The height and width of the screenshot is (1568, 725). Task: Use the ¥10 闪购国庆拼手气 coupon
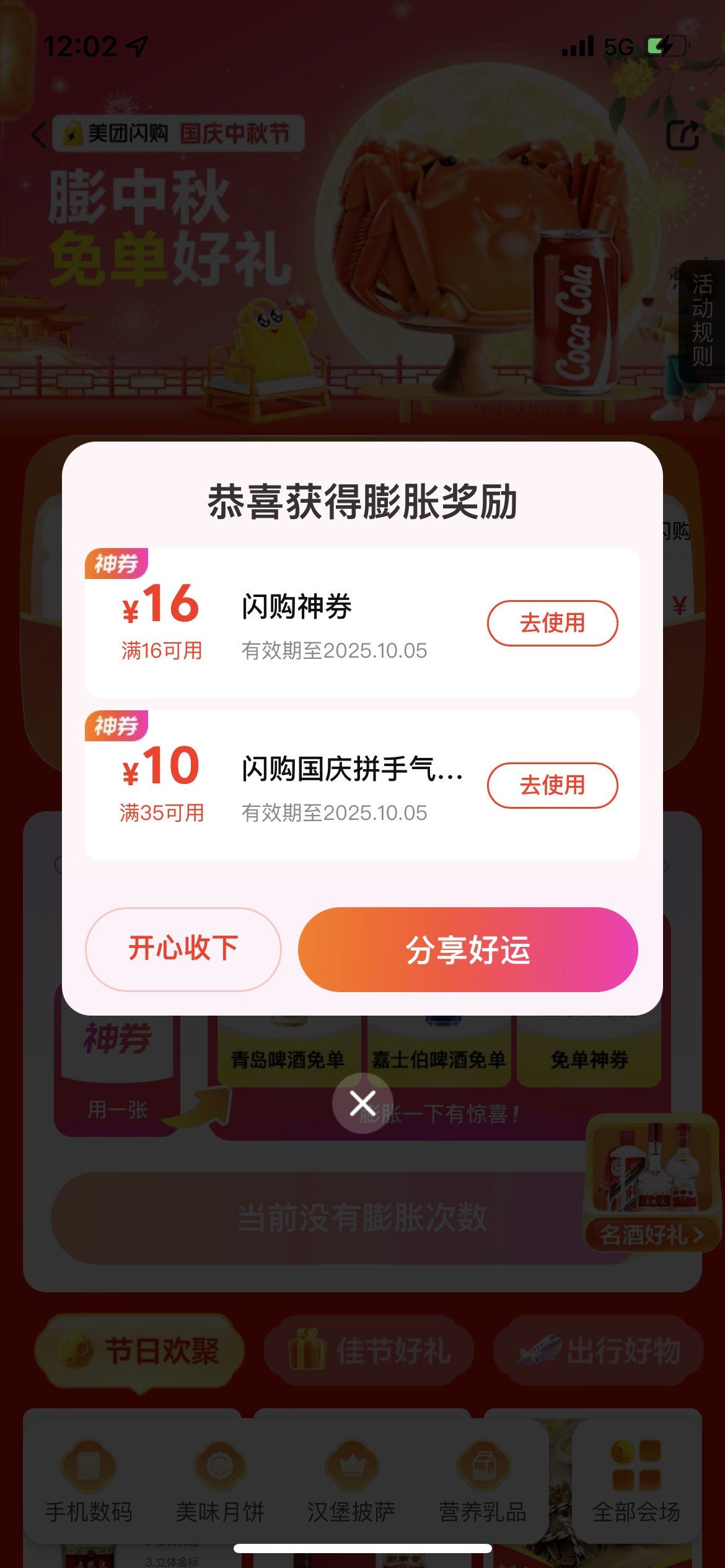[x=552, y=785]
